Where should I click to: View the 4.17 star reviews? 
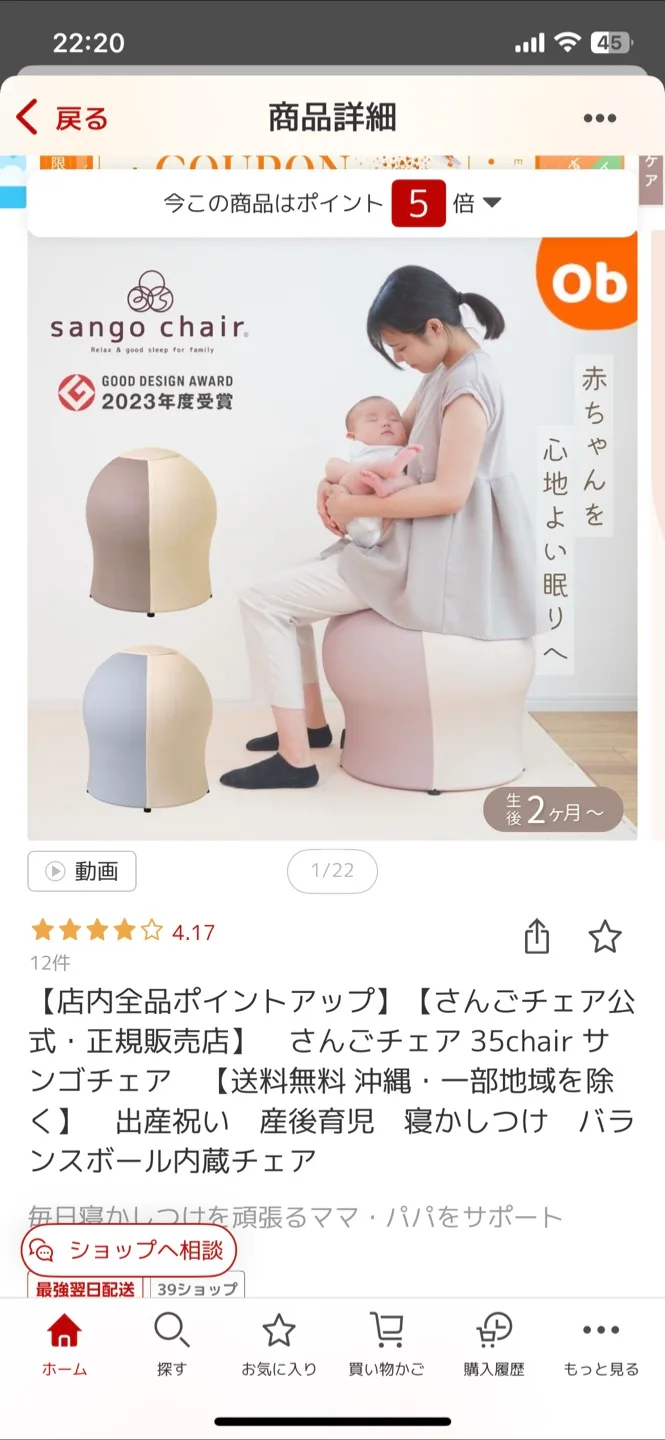tap(122, 932)
